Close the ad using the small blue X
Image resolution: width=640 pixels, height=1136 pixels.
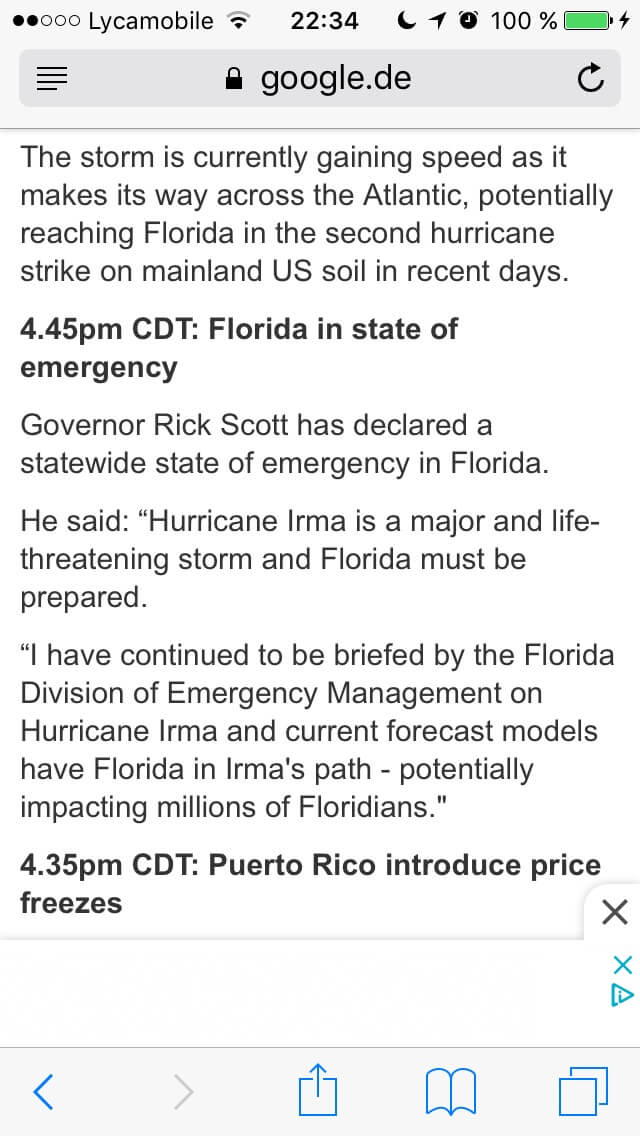point(623,965)
